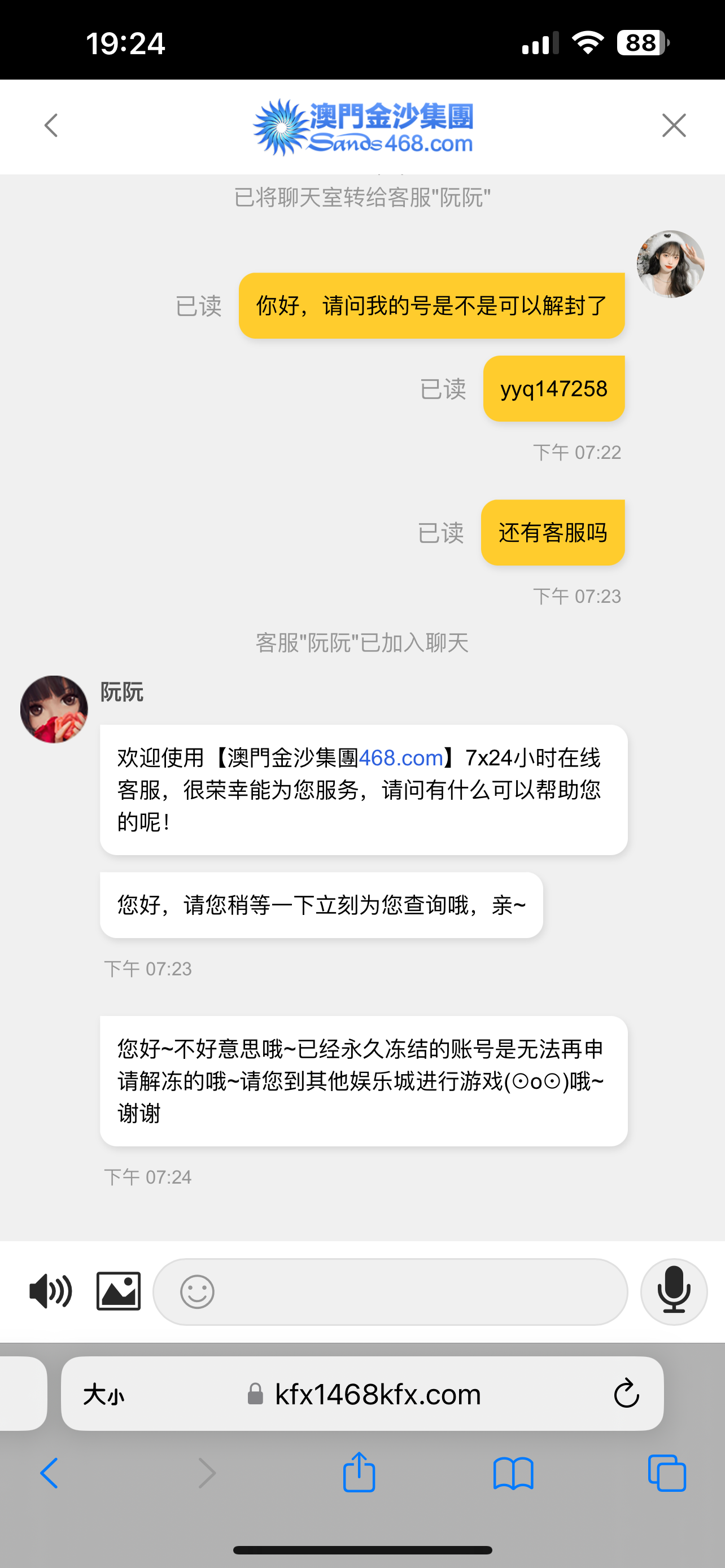Close the customer service chat
Image resolution: width=725 pixels, height=1568 pixels.
point(673,125)
